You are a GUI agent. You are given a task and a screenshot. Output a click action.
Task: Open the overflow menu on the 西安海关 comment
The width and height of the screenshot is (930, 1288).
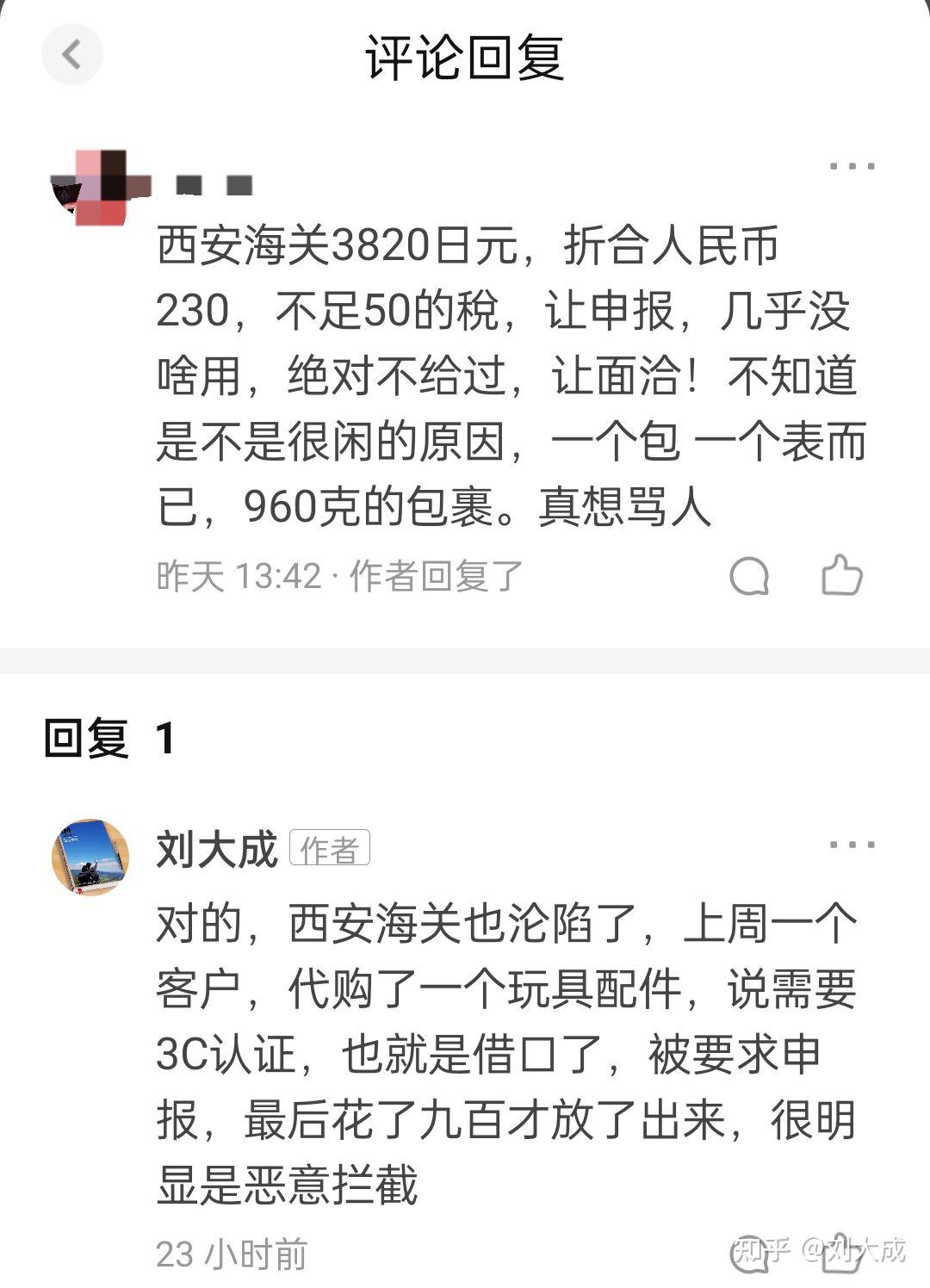click(x=852, y=166)
